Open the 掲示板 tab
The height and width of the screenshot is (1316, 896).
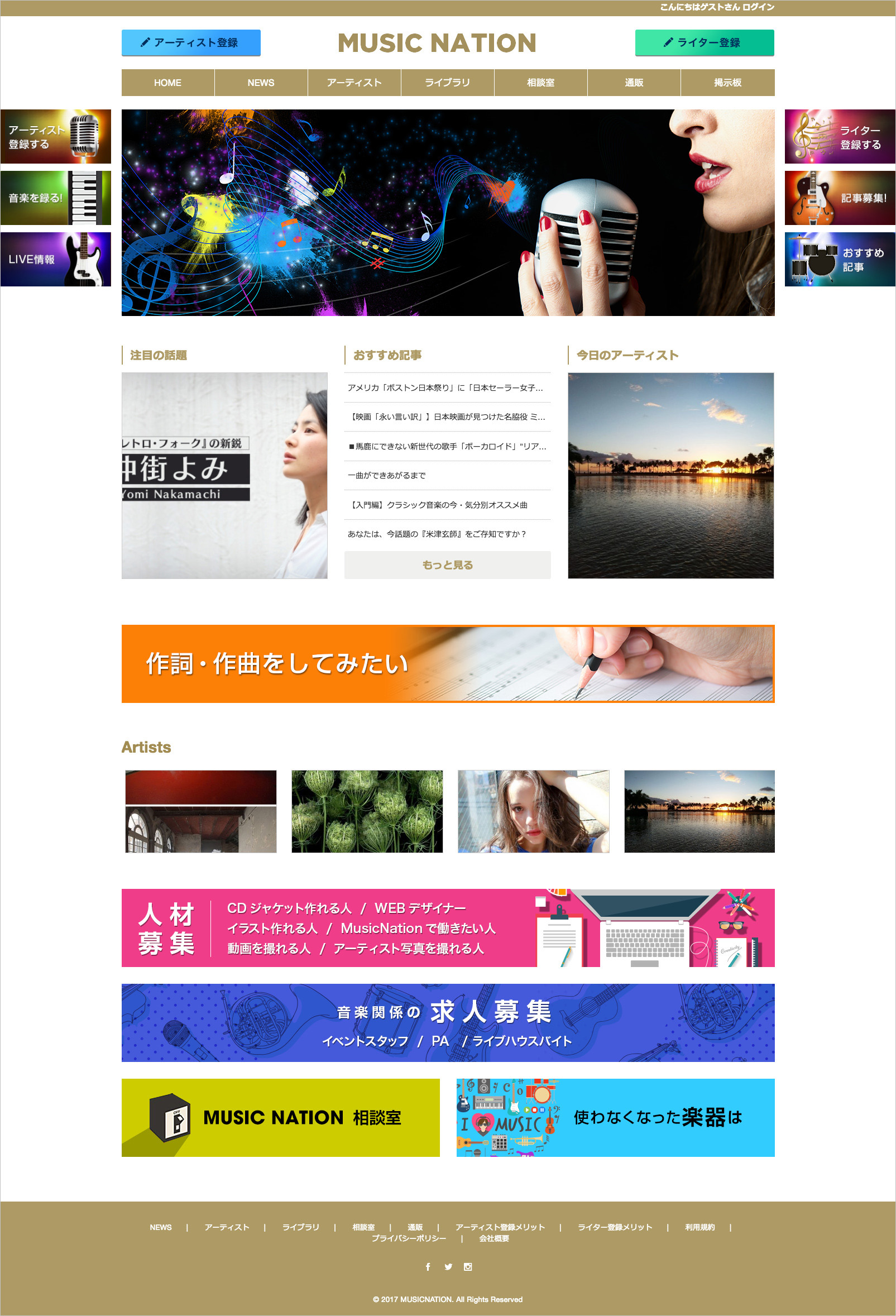pyautogui.click(x=727, y=83)
